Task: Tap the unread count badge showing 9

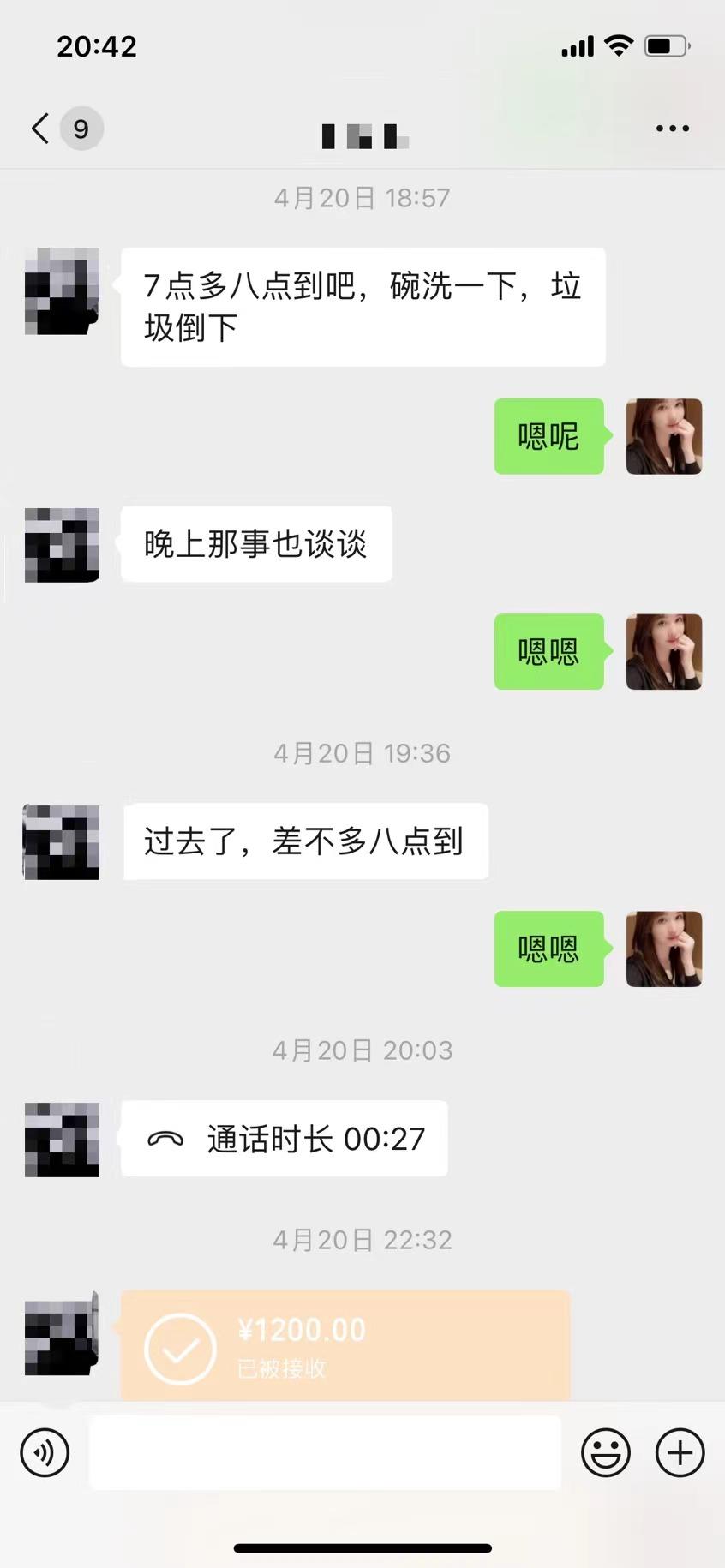Action: click(x=81, y=129)
